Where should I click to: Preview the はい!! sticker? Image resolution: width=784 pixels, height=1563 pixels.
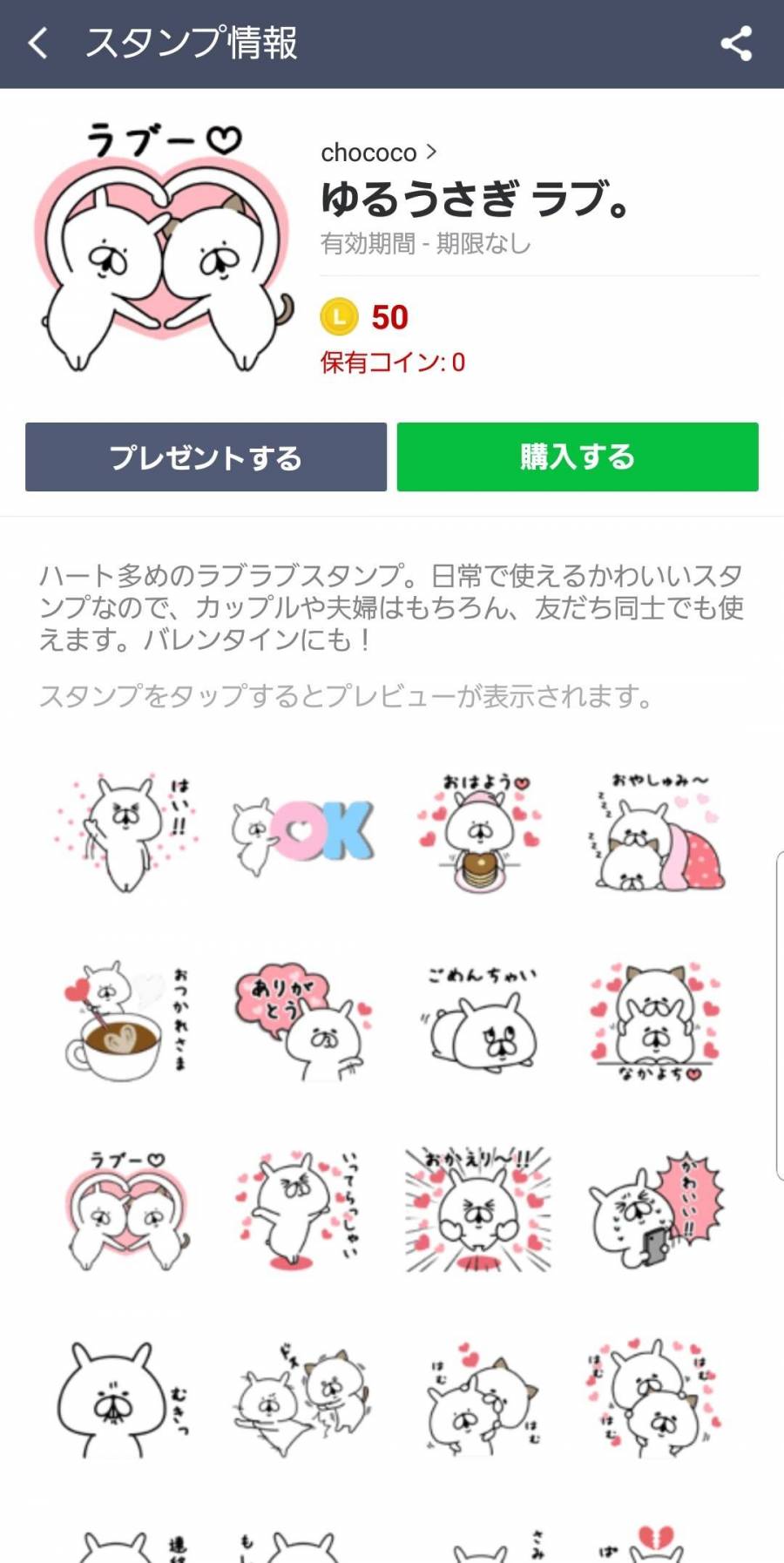click(125, 834)
